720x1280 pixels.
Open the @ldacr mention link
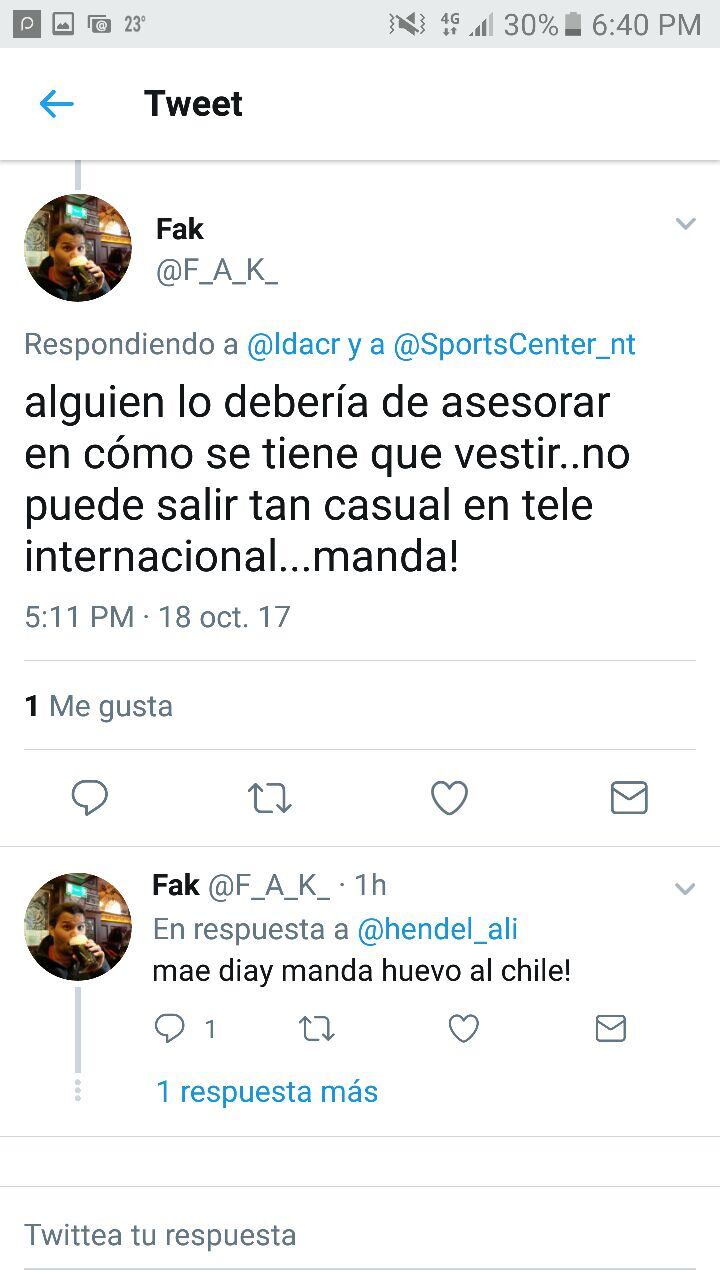click(x=294, y=345)
